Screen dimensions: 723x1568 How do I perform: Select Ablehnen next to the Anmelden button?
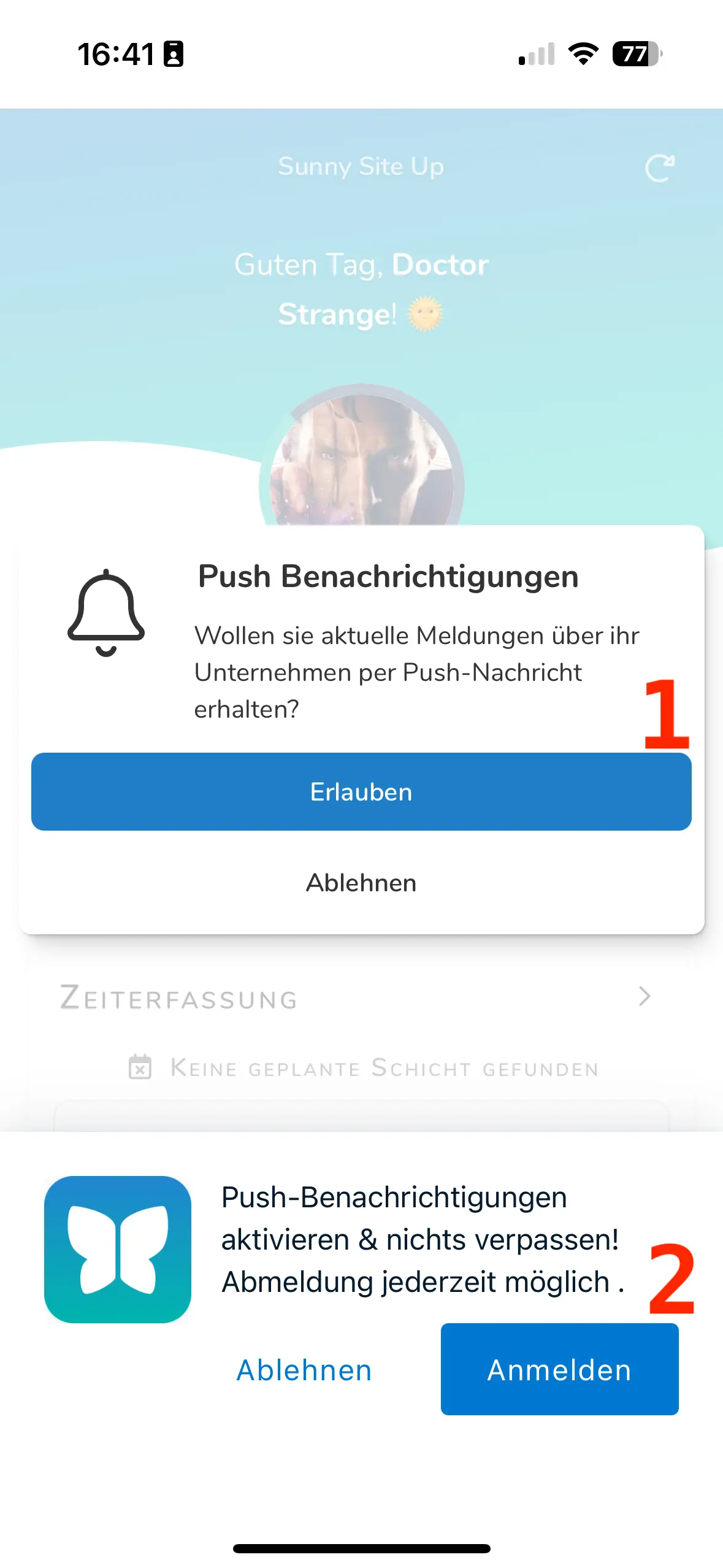point(304,1370)
